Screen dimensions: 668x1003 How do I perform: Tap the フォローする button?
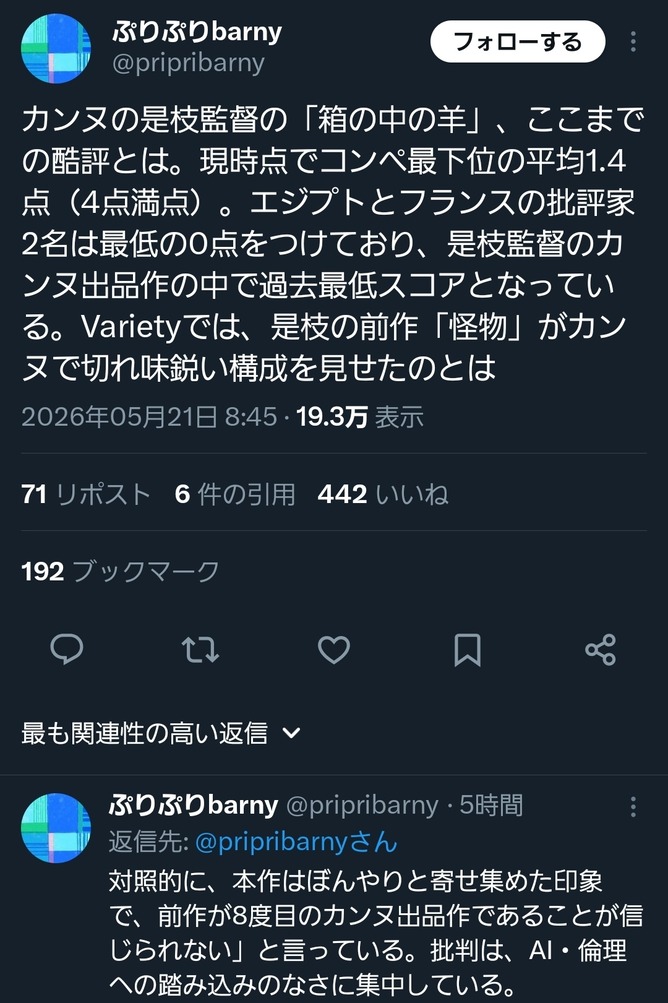pos(518,42)
